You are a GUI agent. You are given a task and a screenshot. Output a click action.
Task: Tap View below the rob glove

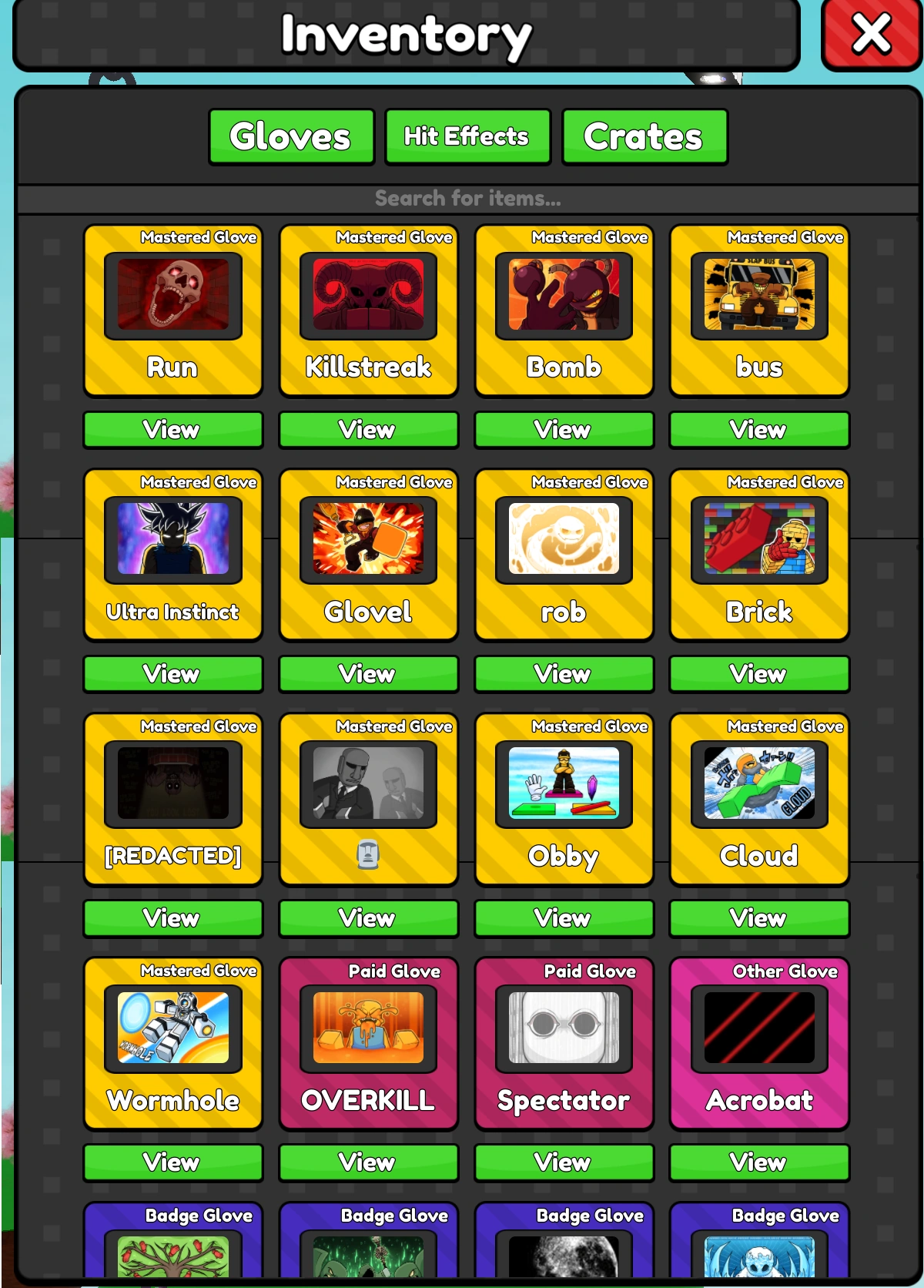tap(564, 674)
